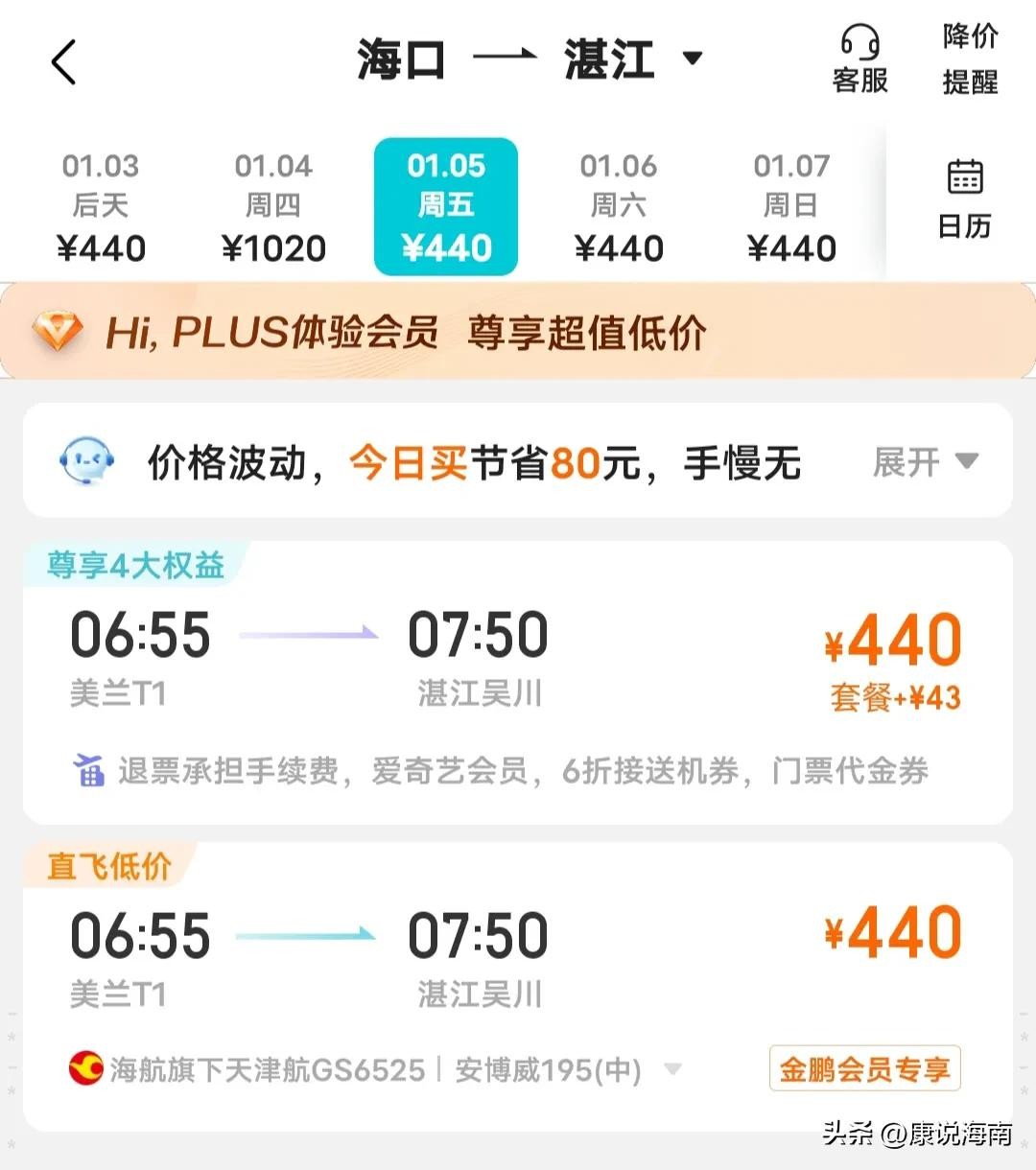The width and height of the screenshot is (1036, 1170).
Task: Tap the 金鹏会员专享 tag
Action: (864, 1069)
